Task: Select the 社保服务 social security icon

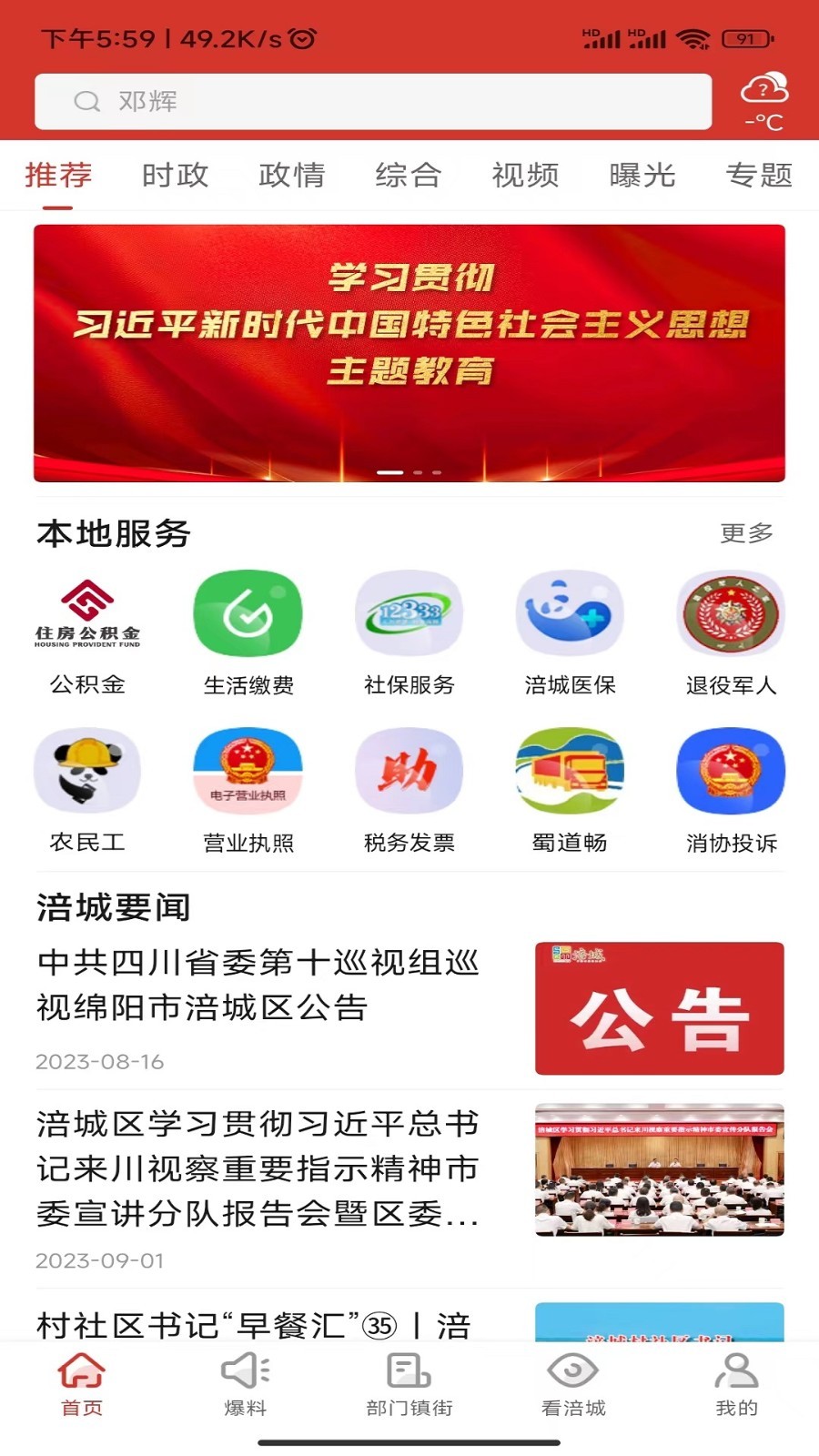Action: 409,614
